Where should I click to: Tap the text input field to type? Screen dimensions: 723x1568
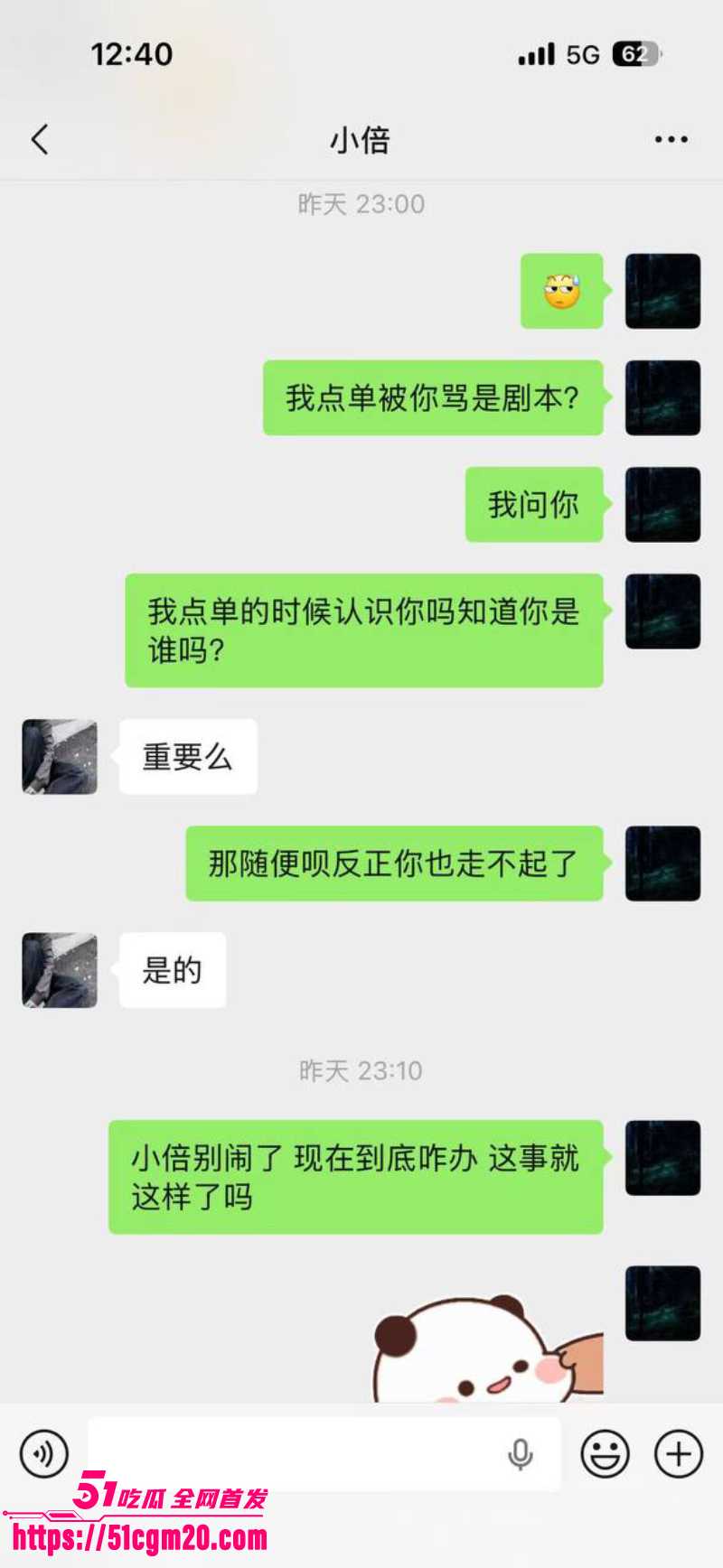(x=298, y=1454)
